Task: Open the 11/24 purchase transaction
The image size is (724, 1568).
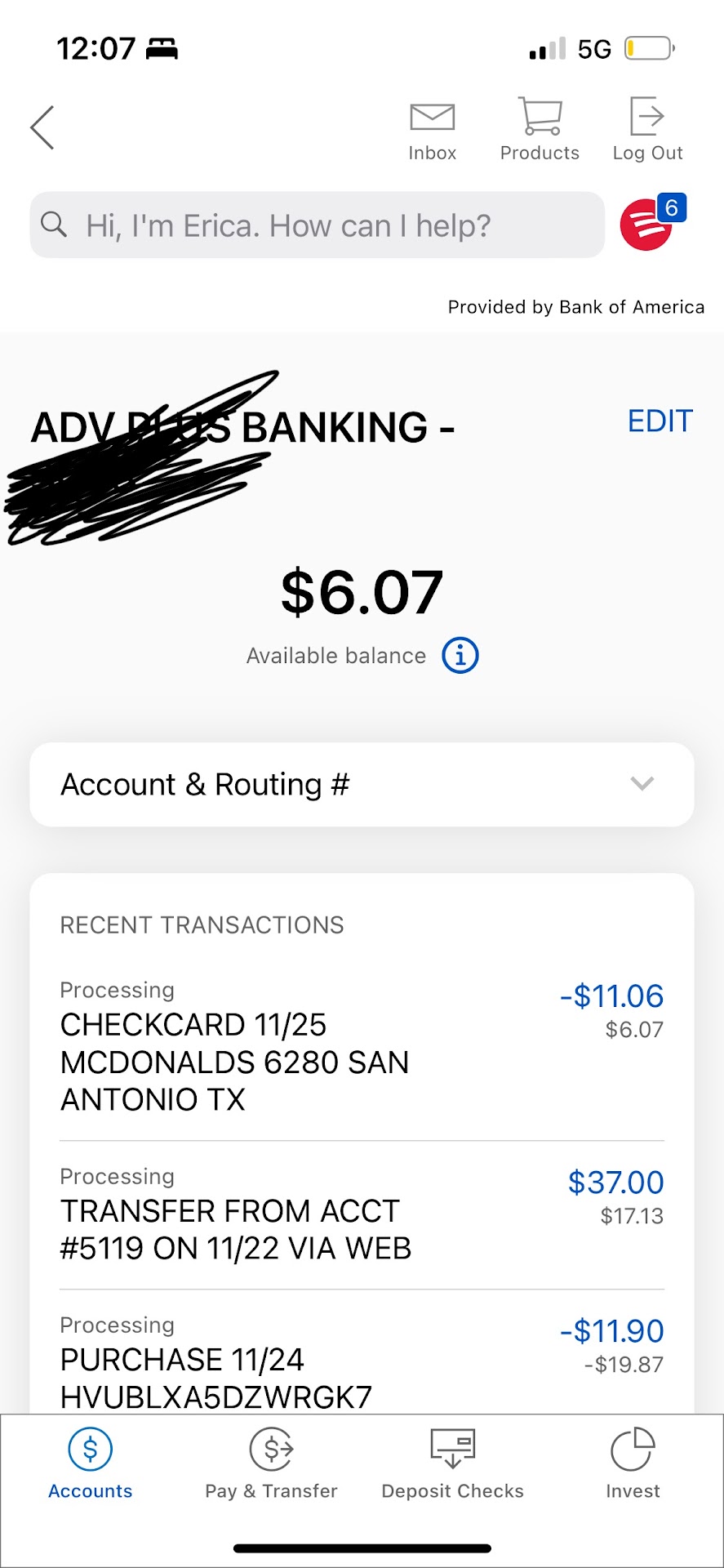Action: (362, 1360)
